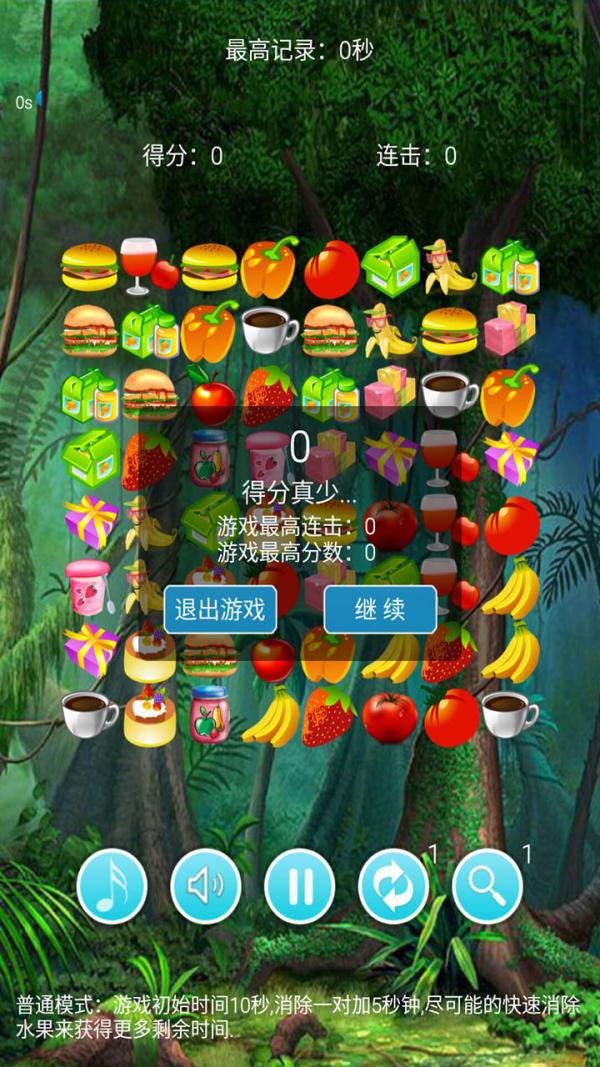Pause the game with the pause button

[300, 886]
